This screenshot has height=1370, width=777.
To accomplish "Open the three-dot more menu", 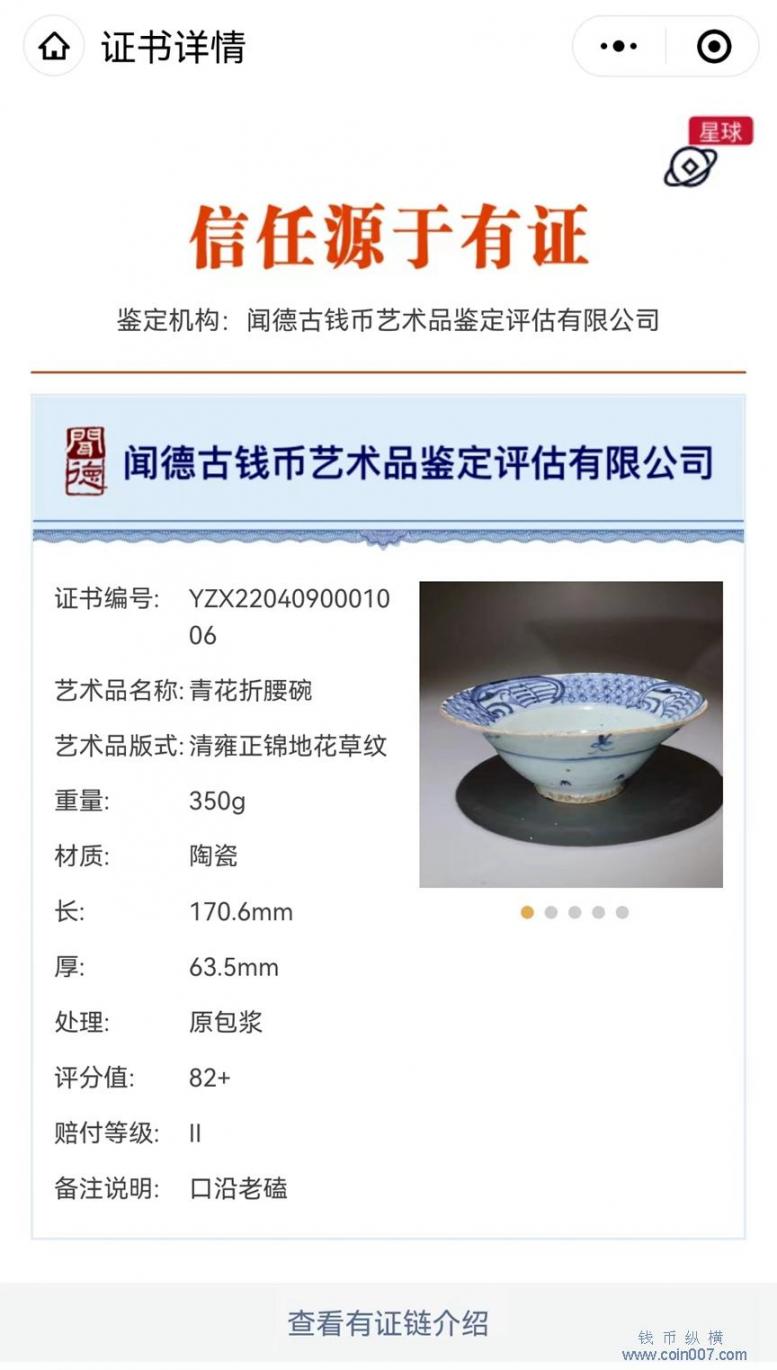I will pos(618,46).
